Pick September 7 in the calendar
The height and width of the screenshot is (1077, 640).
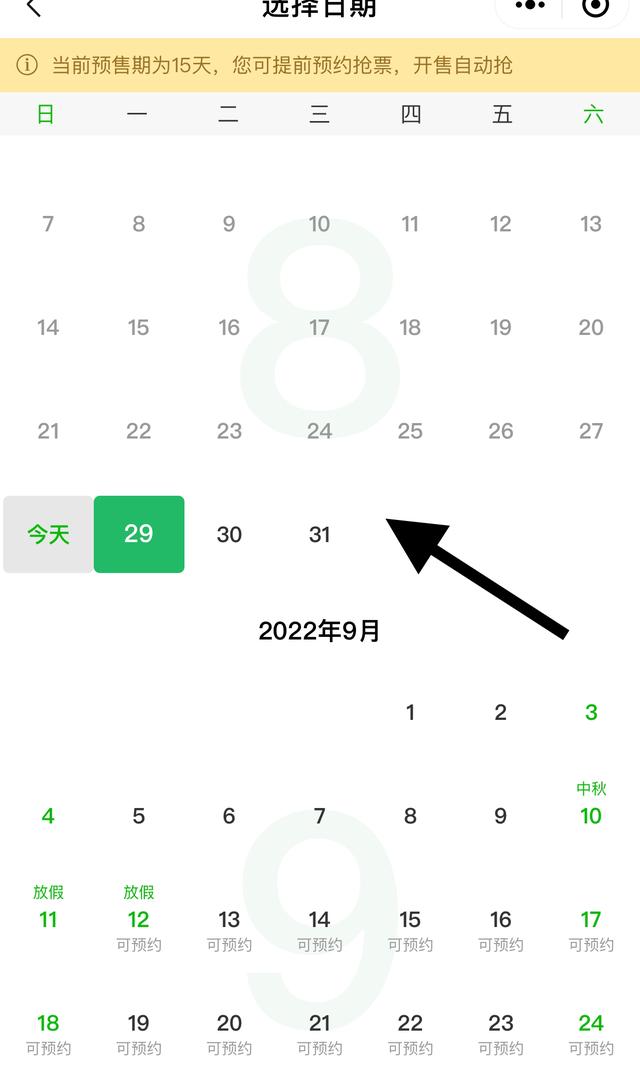pyautogui.click(x=319, y=816)
